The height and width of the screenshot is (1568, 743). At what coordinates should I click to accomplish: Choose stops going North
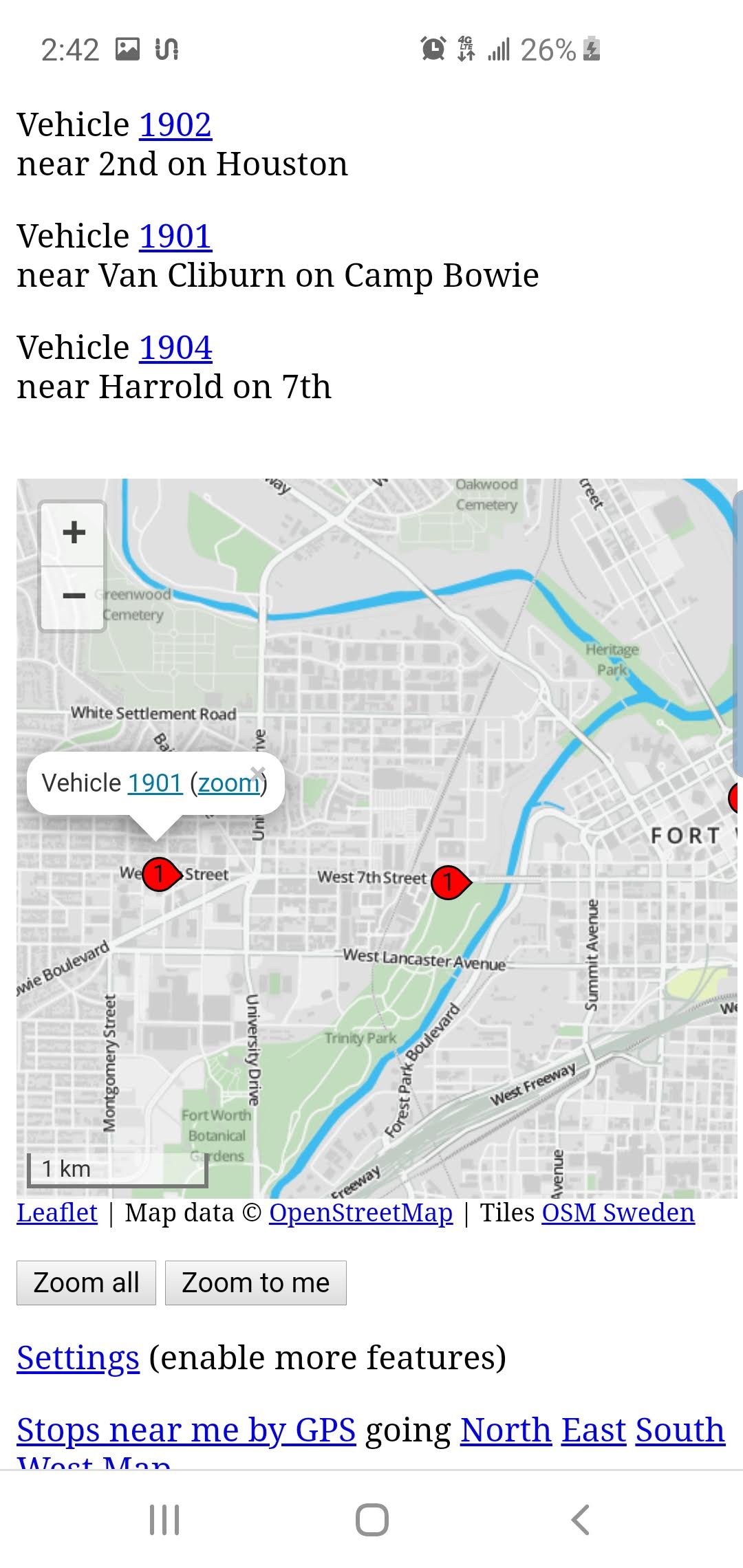(x=506, y=1430)
